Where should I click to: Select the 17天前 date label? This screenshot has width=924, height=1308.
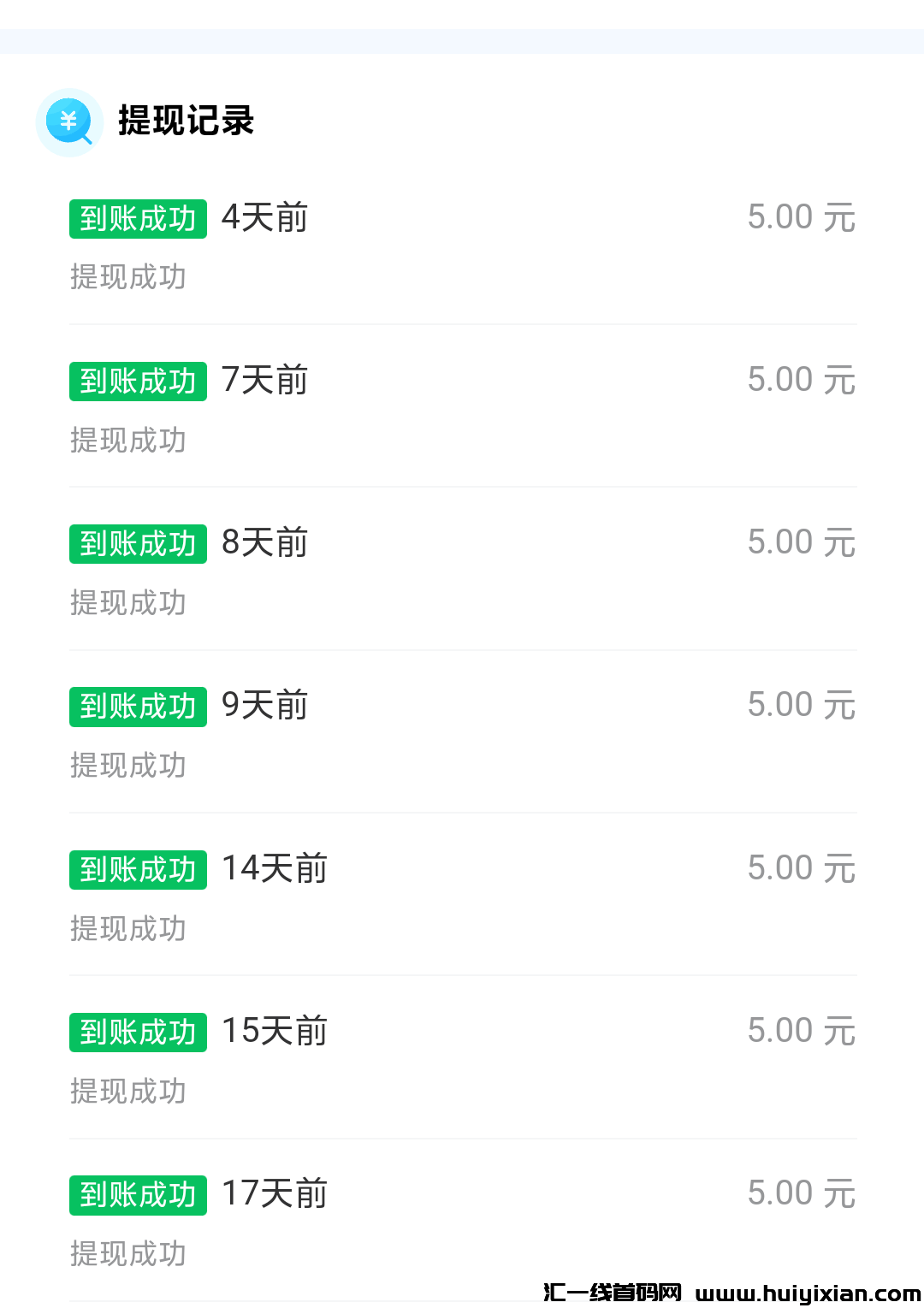[x=274, y=1193]
